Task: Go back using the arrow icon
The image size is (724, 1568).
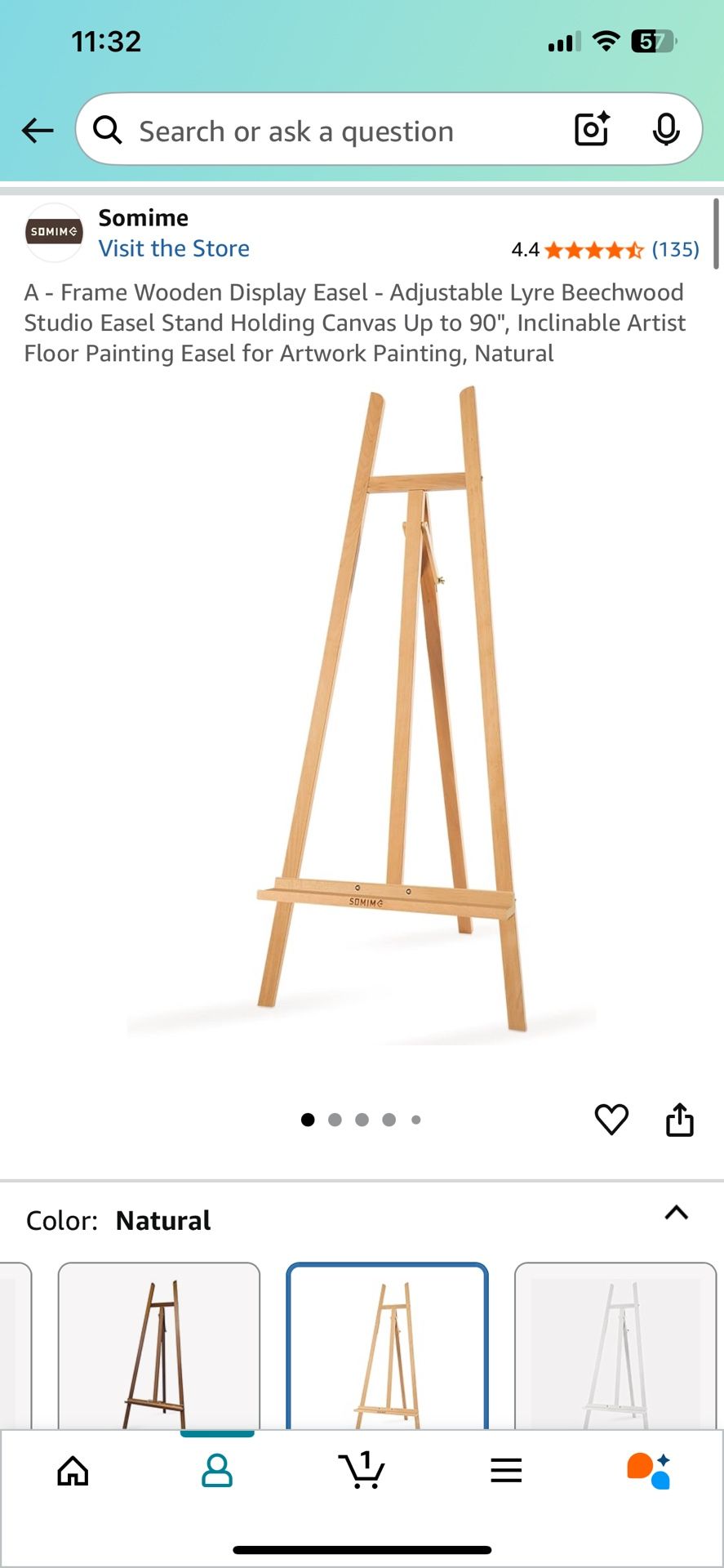Action: click(x=38, y=130)
